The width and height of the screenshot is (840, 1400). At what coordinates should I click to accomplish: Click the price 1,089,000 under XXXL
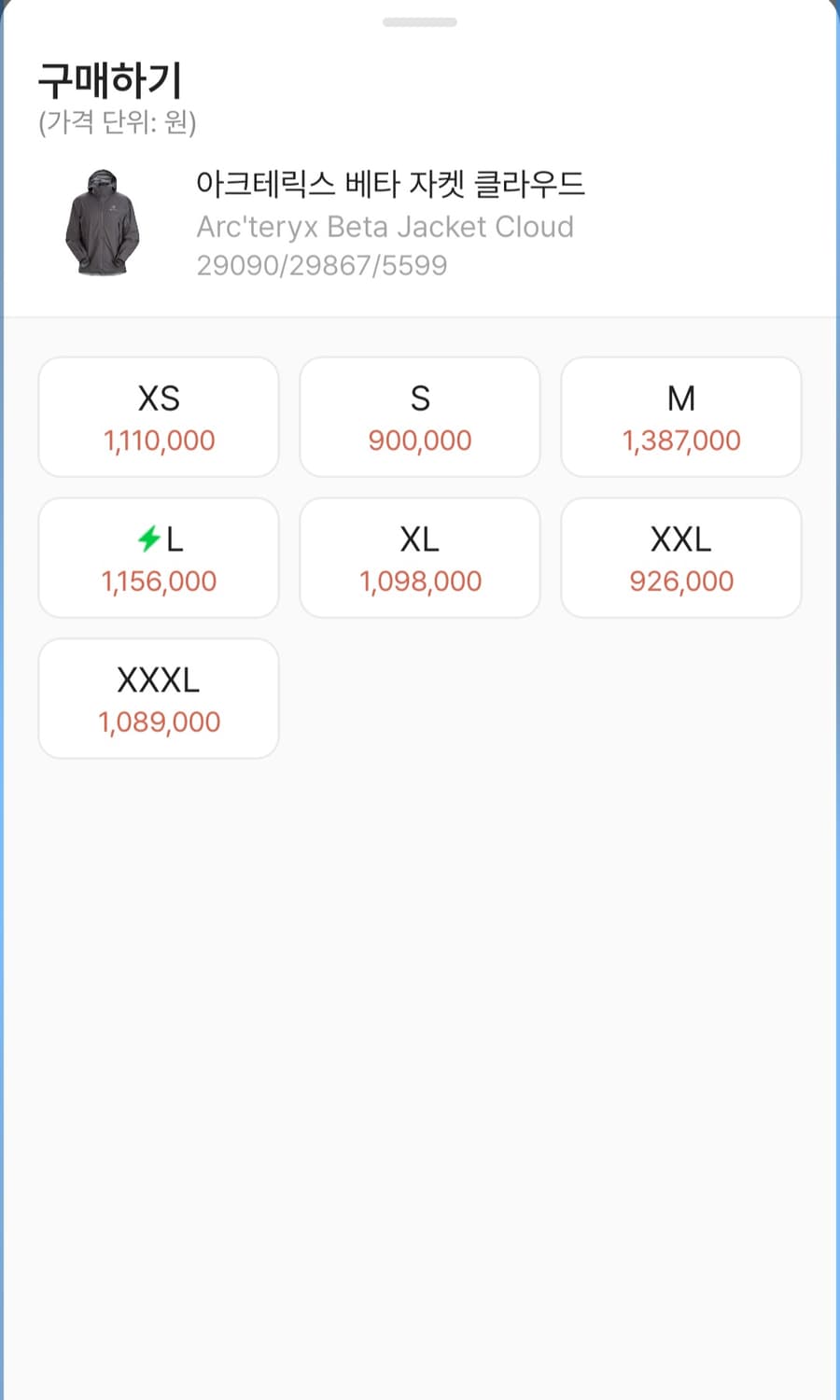pyautogui.click(x=158, y=721)
